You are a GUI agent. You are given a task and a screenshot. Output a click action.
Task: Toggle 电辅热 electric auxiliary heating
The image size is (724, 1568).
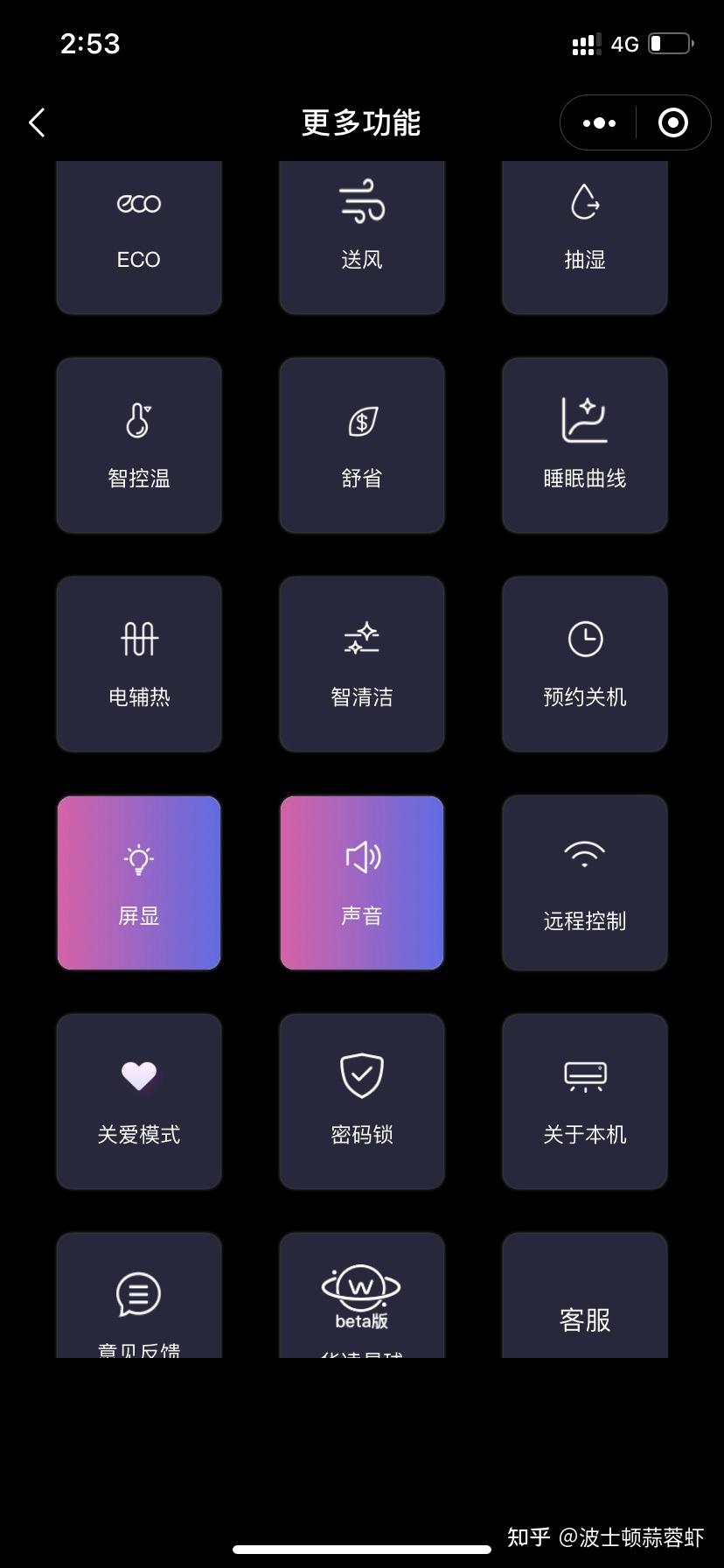(139, 664)
